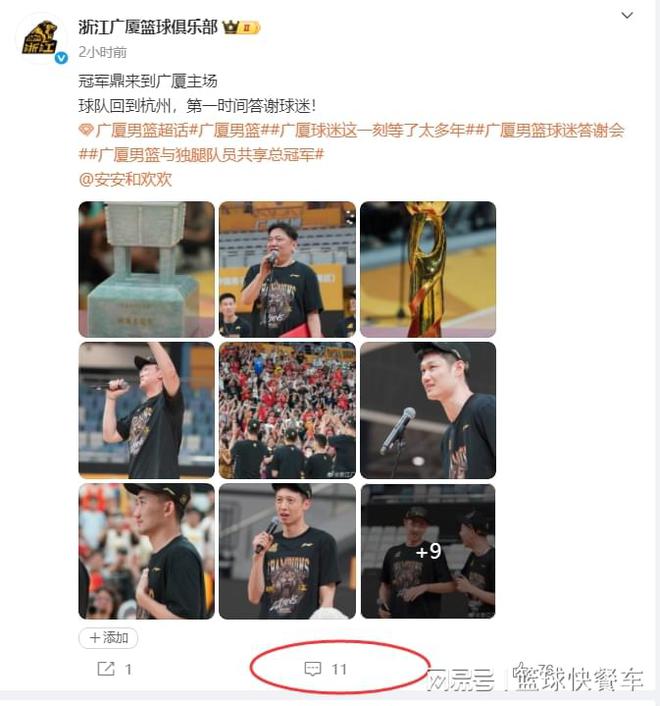View photo of man speaking with microphone
Image resolution: width=660 pixels, height=706 pixels.
[x=286, y=269]
